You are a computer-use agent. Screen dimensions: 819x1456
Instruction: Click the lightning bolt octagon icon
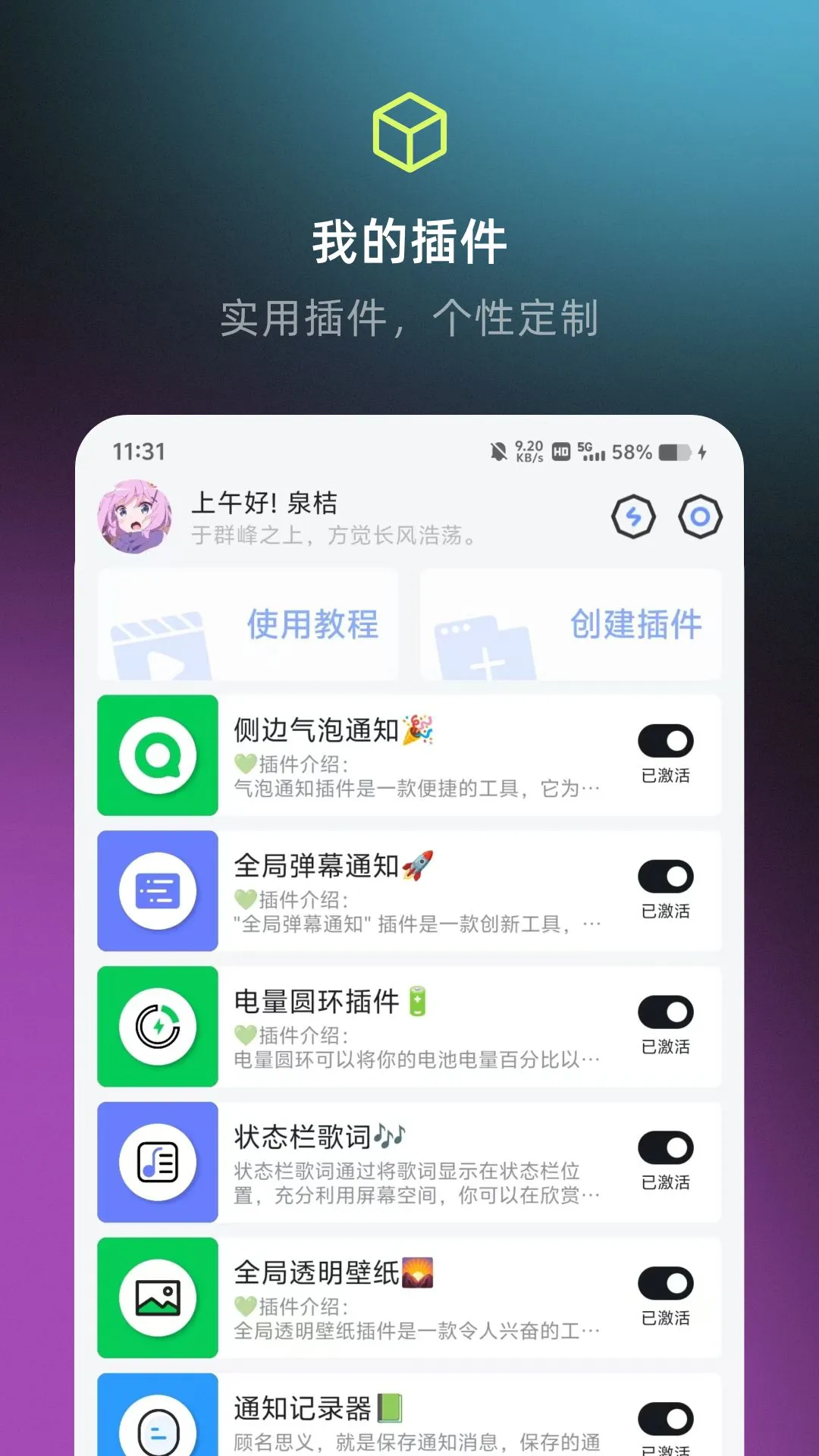pyautogui.click(x=634, y=516)
